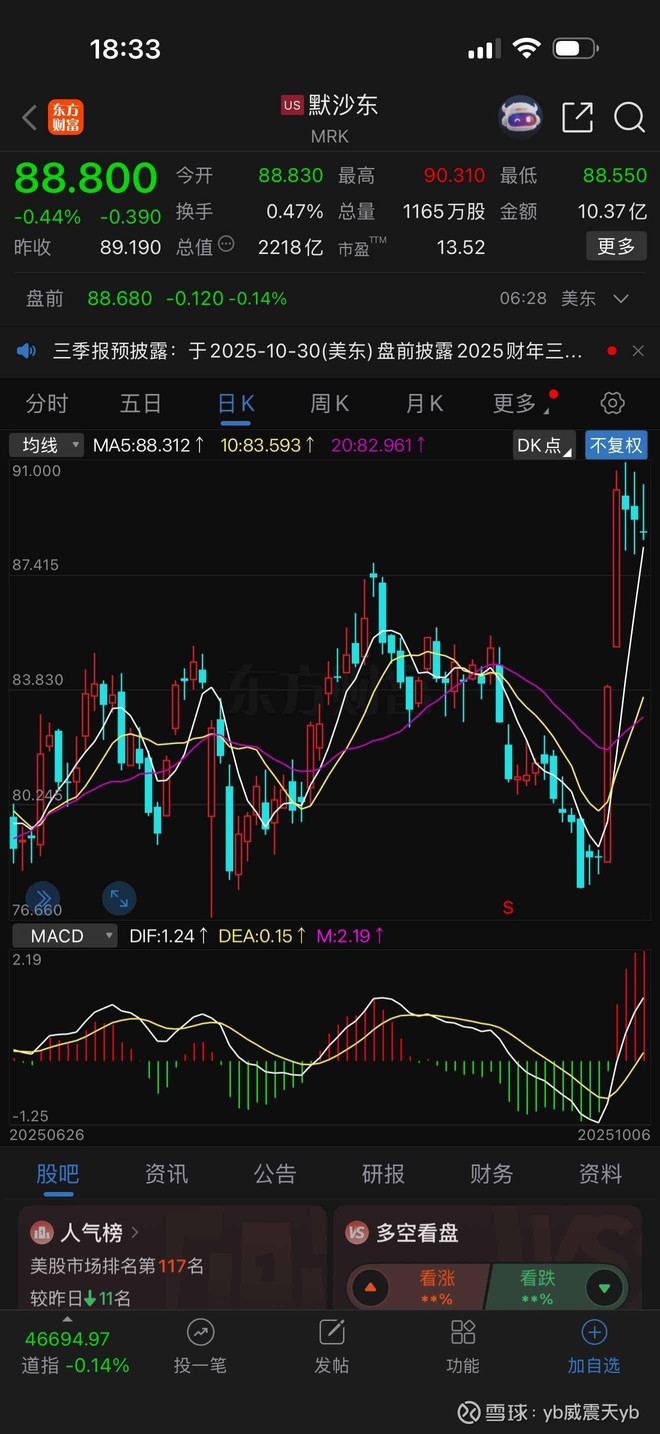The height and width of the screenshot is (1434, 660).
Task: Tap 发帖 to write a post
Action: 331,1346
